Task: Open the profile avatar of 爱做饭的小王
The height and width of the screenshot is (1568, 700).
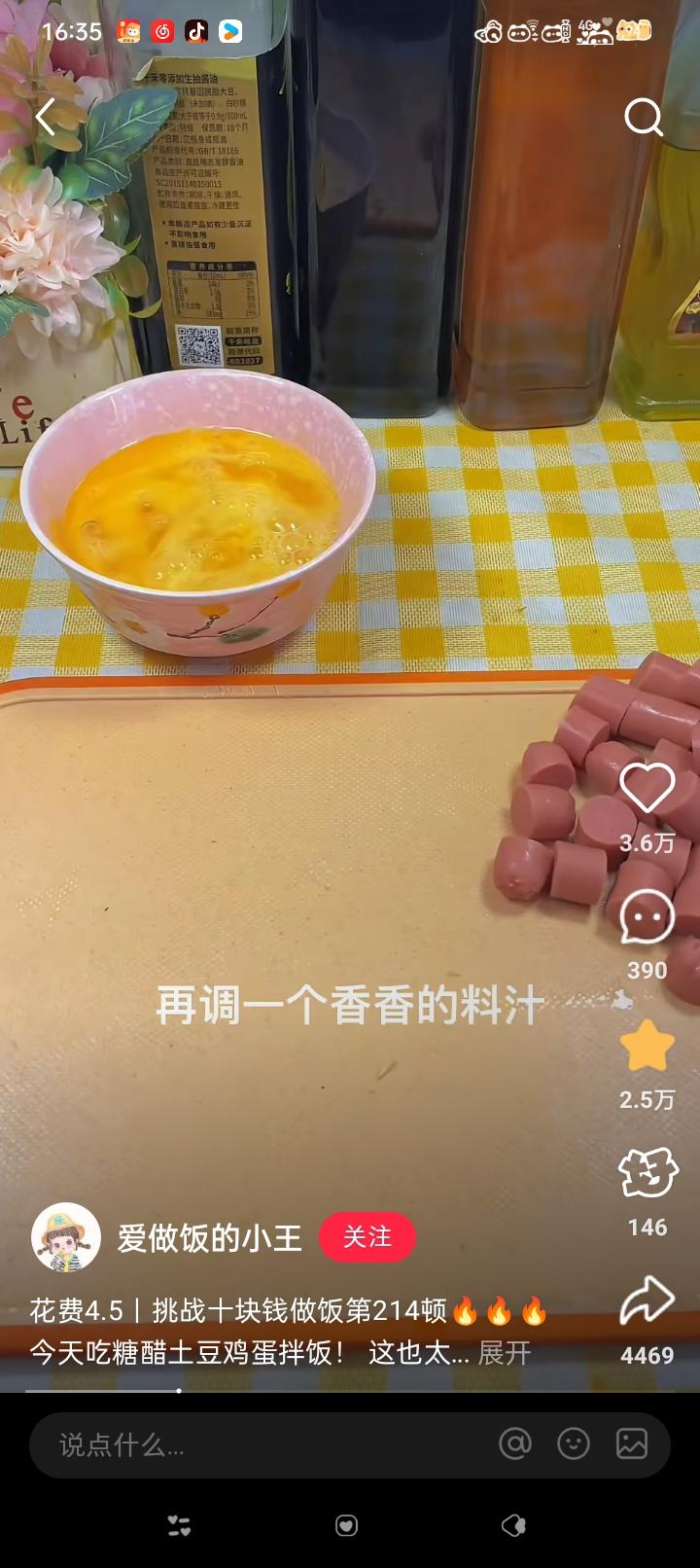Action: tap(66, 1237)
